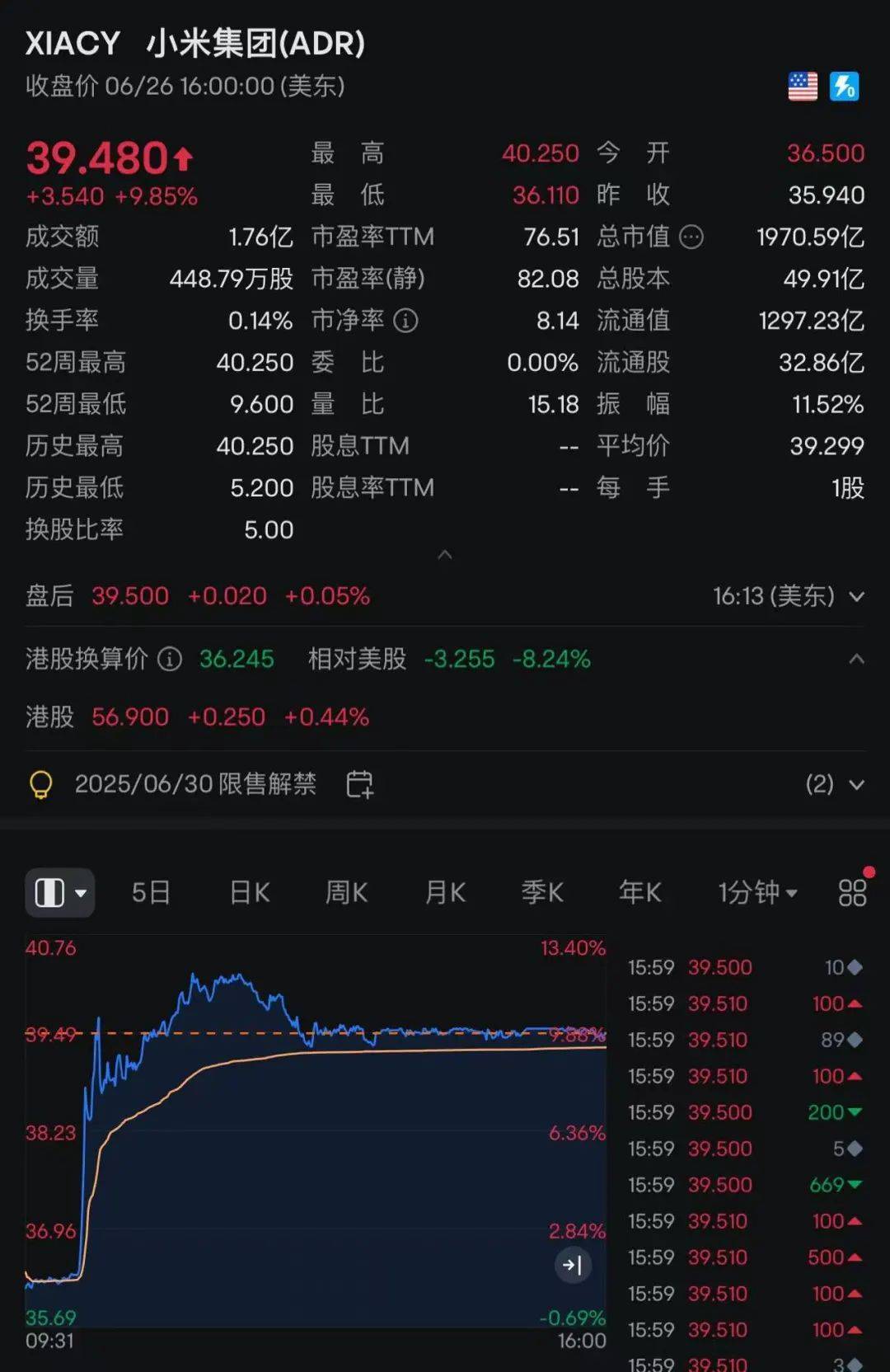The image size is (890, 1372).
Task: Open the chart layout selector dropdown
Action: point(59,892)
